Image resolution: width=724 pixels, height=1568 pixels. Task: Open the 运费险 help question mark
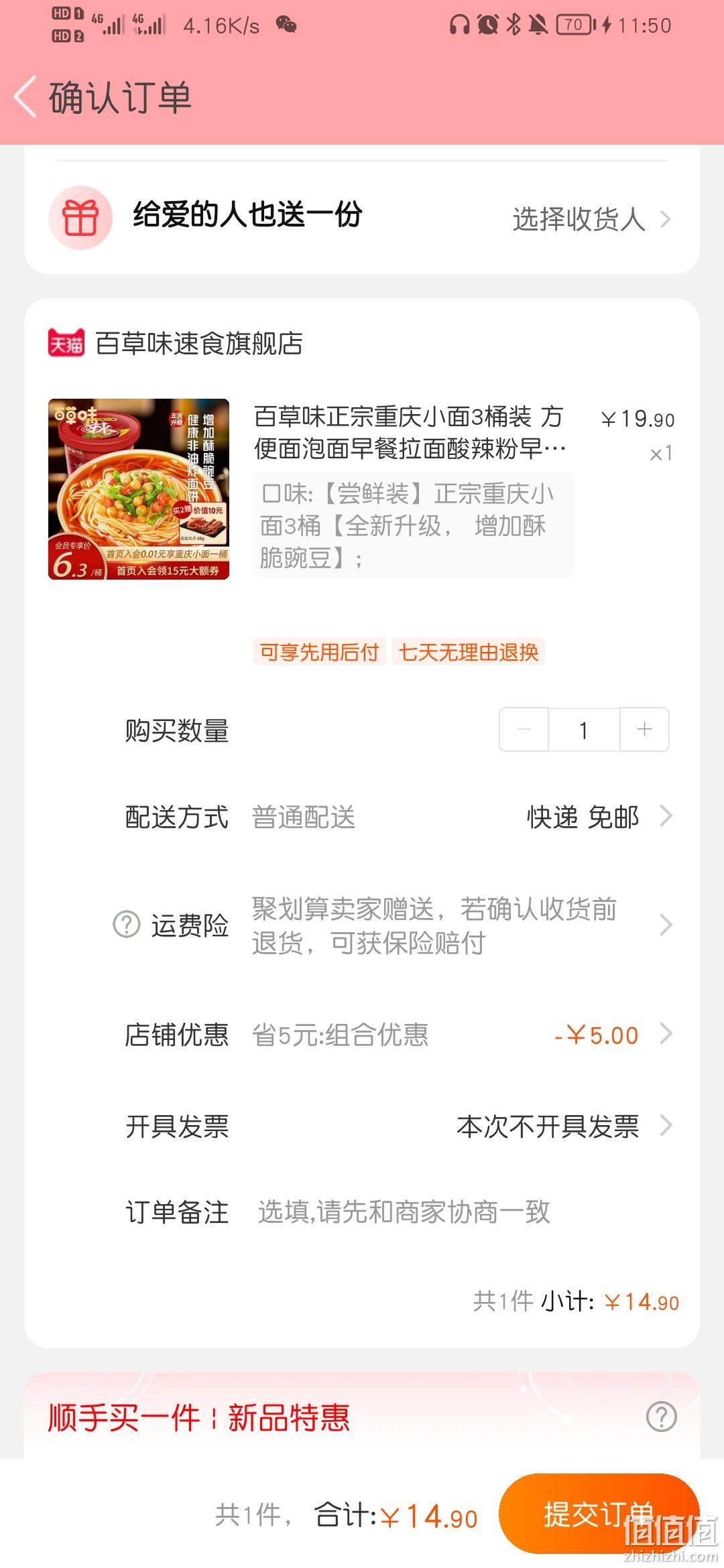pyautogui.click(x=126, y=925)
